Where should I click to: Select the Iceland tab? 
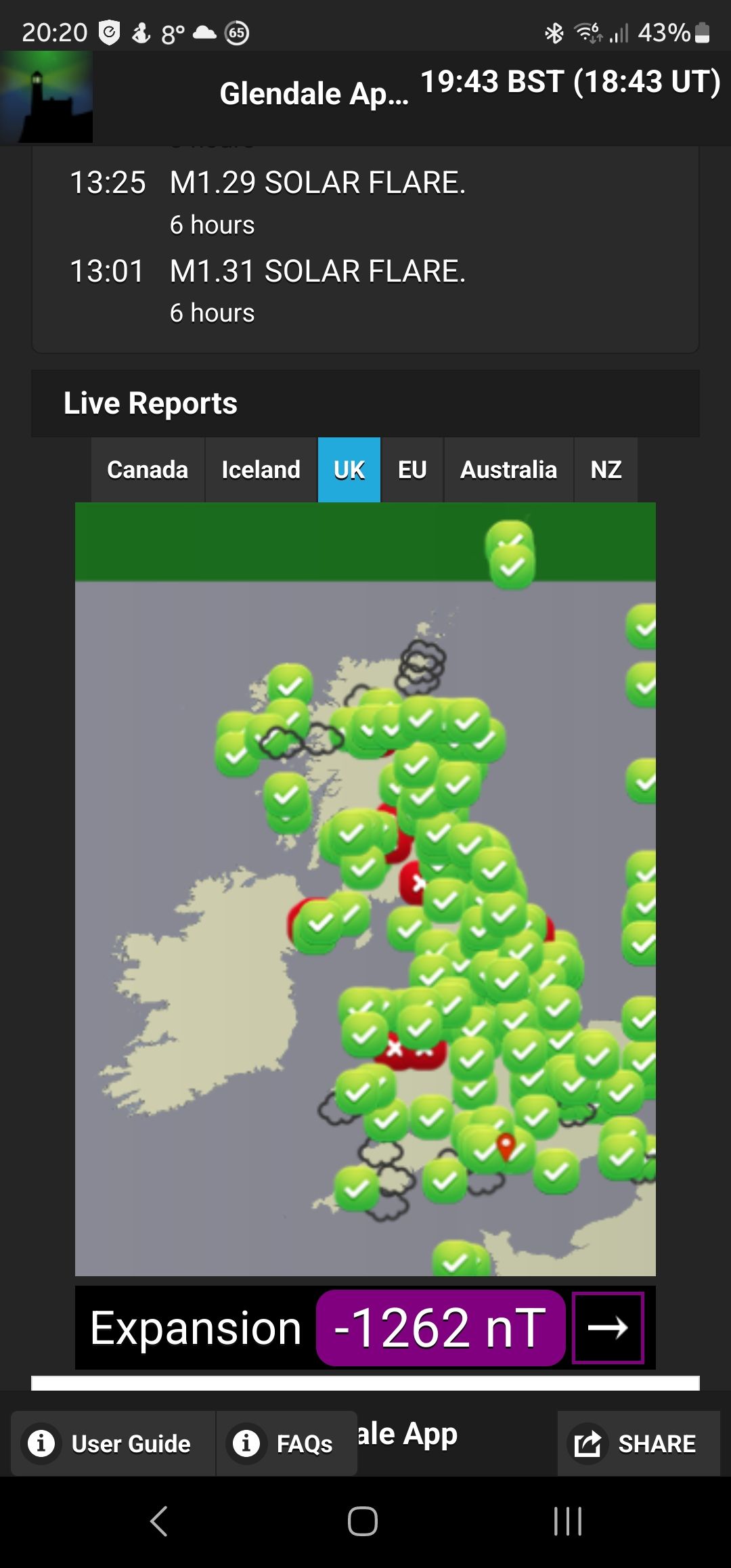point(261,469)
